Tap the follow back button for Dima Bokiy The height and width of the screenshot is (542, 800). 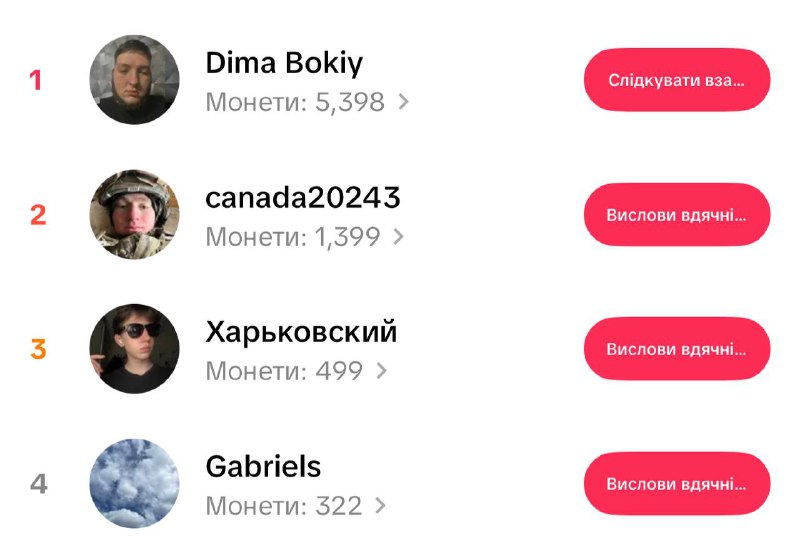(676, 79)
